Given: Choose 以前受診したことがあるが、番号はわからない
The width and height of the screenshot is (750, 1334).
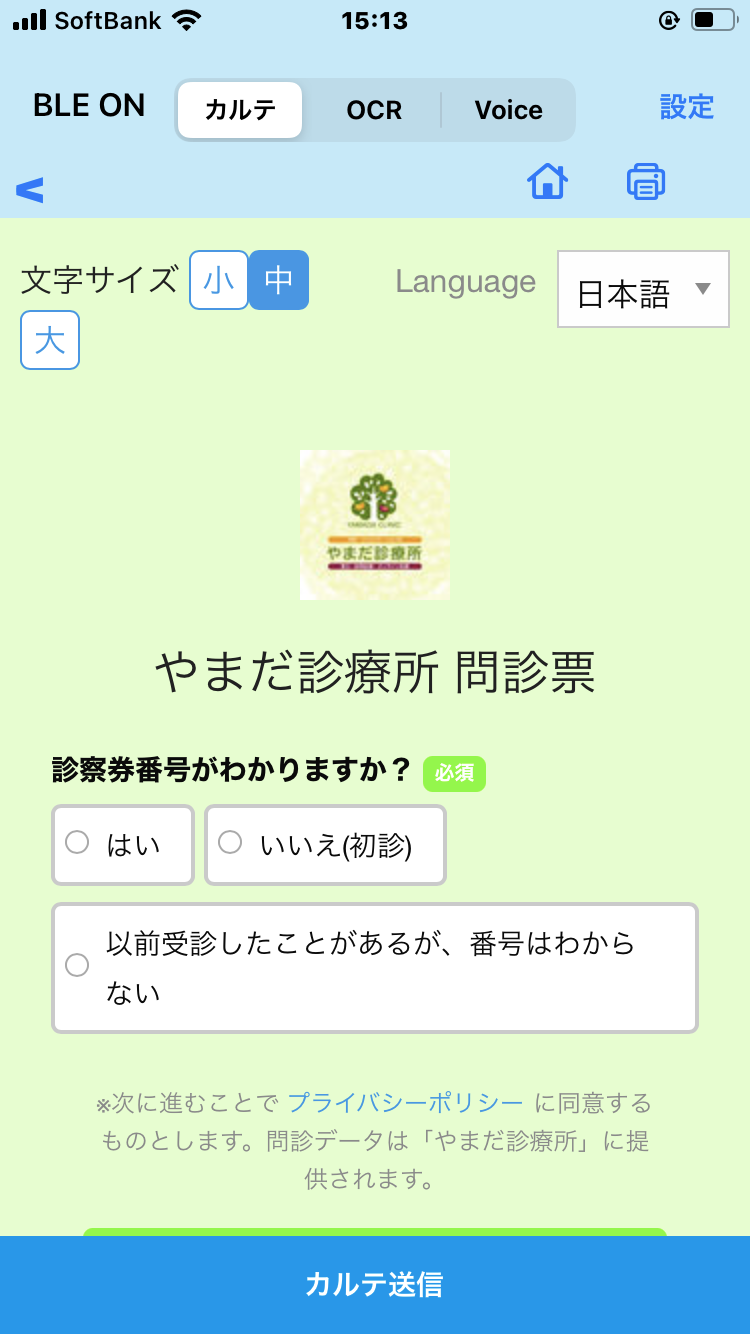Looking at the screenshot, I should point(375,968).
